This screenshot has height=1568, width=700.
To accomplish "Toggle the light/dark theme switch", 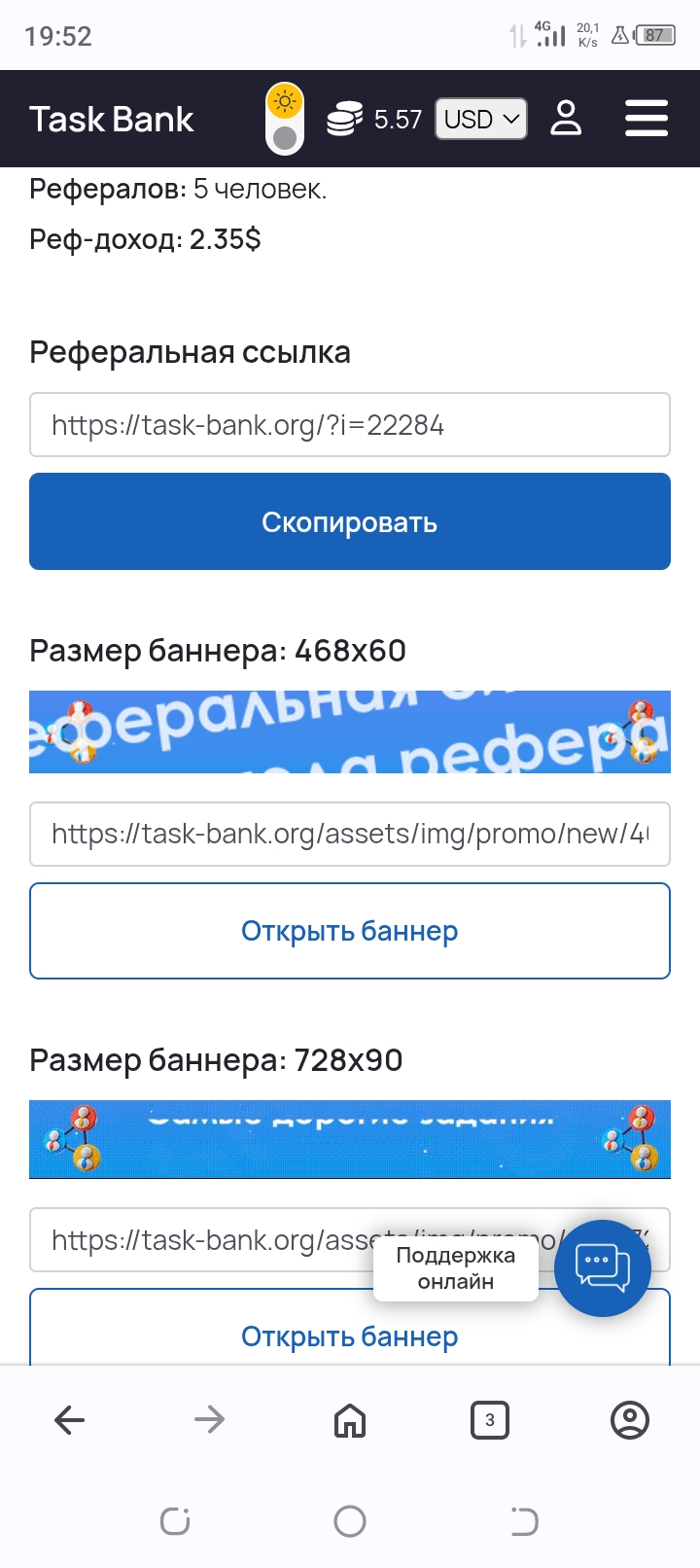I will point(285,119).
